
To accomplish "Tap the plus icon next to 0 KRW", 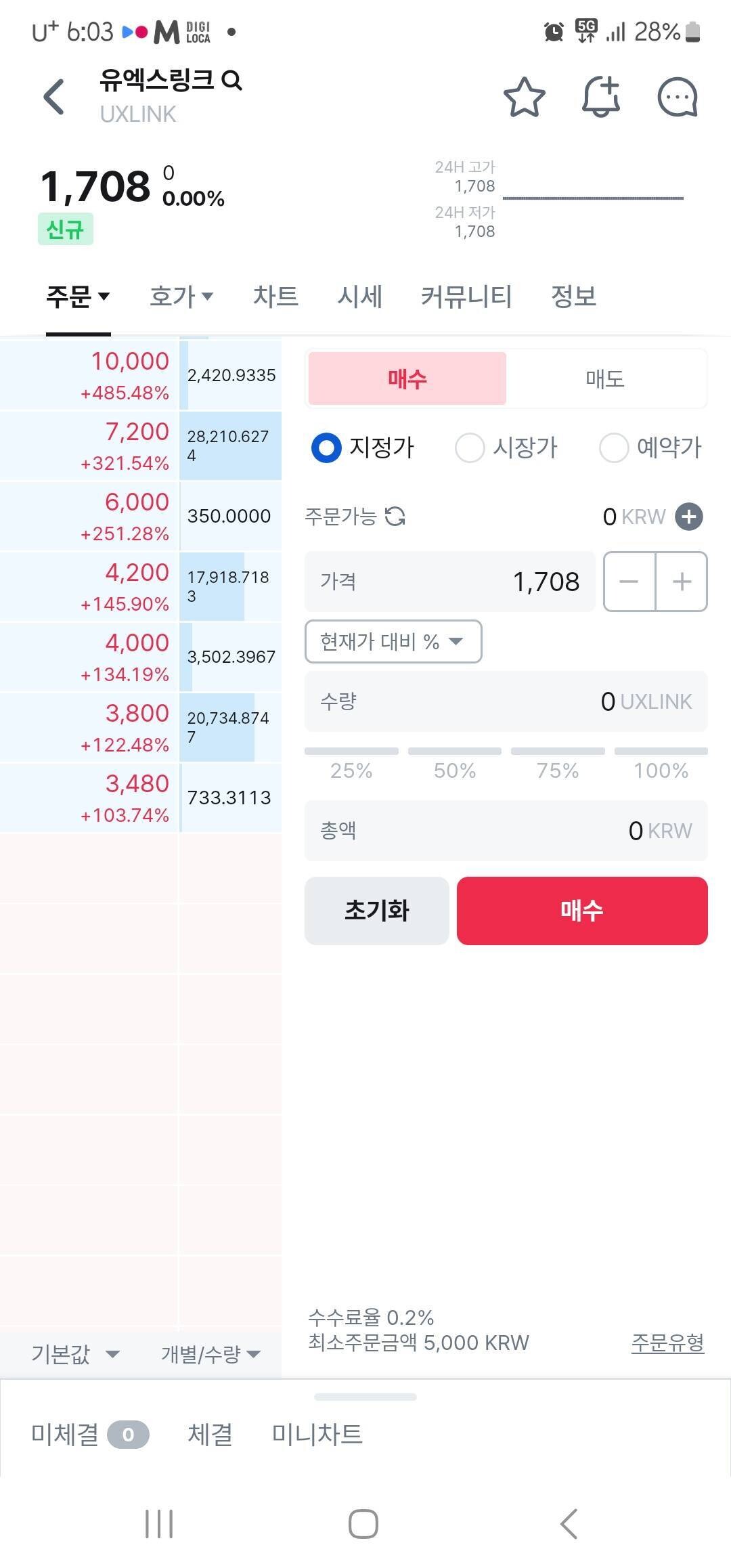I will tap(689, 517).
